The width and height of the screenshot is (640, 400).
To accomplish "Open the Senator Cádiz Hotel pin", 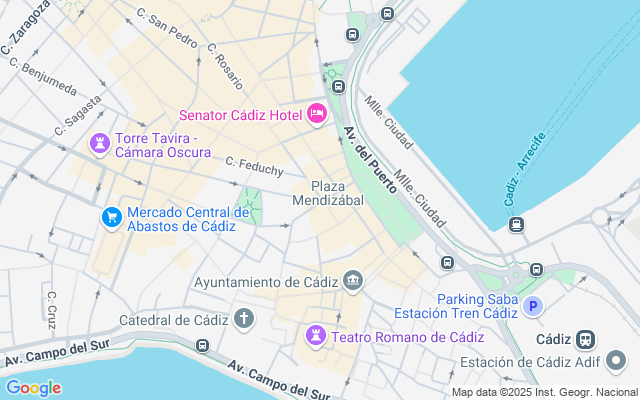I will pyautogui.click(x=317, y=114).
